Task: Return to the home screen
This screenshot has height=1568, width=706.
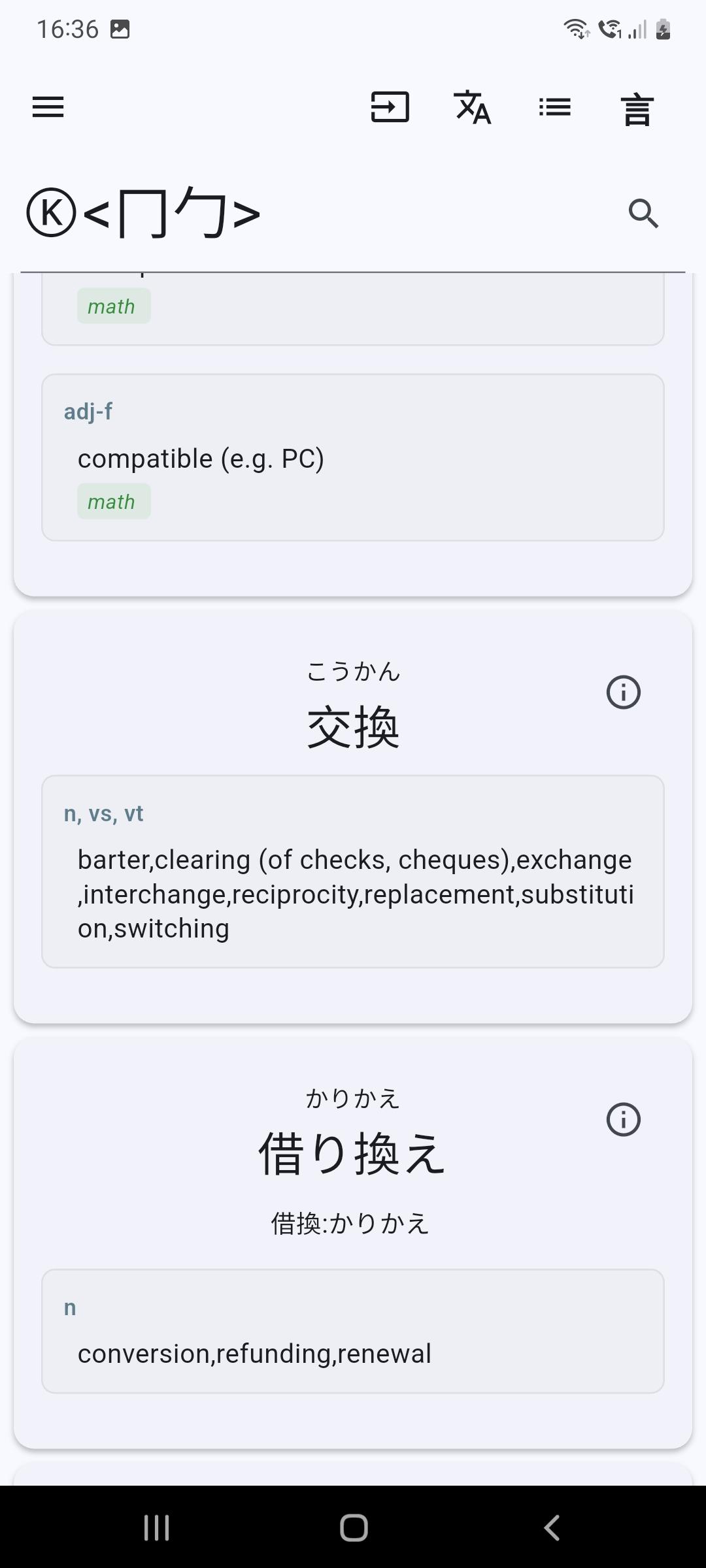Action: tap(354, 1527)
